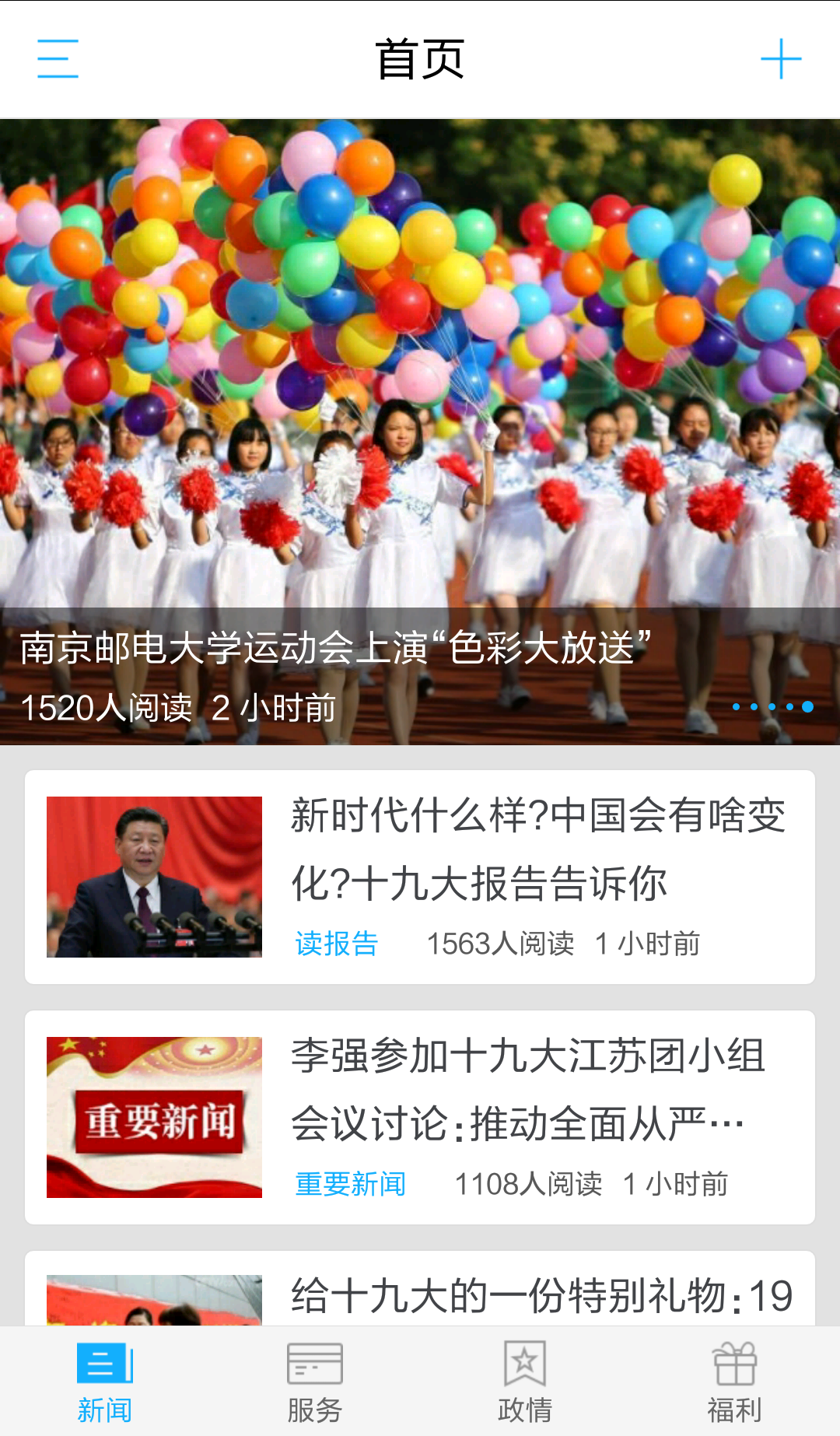Read the article 李强参加十九大江苏团小组会议讨论
The height and width of the screenshot is (1436, 840).
point(527,1090)
